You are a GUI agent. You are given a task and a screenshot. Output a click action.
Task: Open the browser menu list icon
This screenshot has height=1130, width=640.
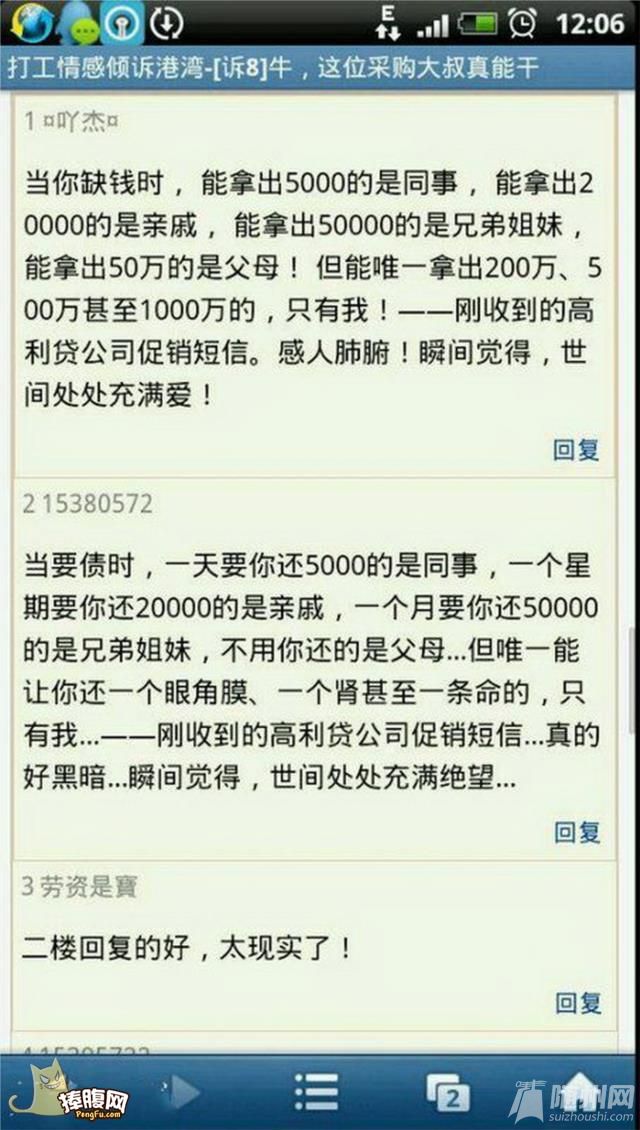[316, 1093]
